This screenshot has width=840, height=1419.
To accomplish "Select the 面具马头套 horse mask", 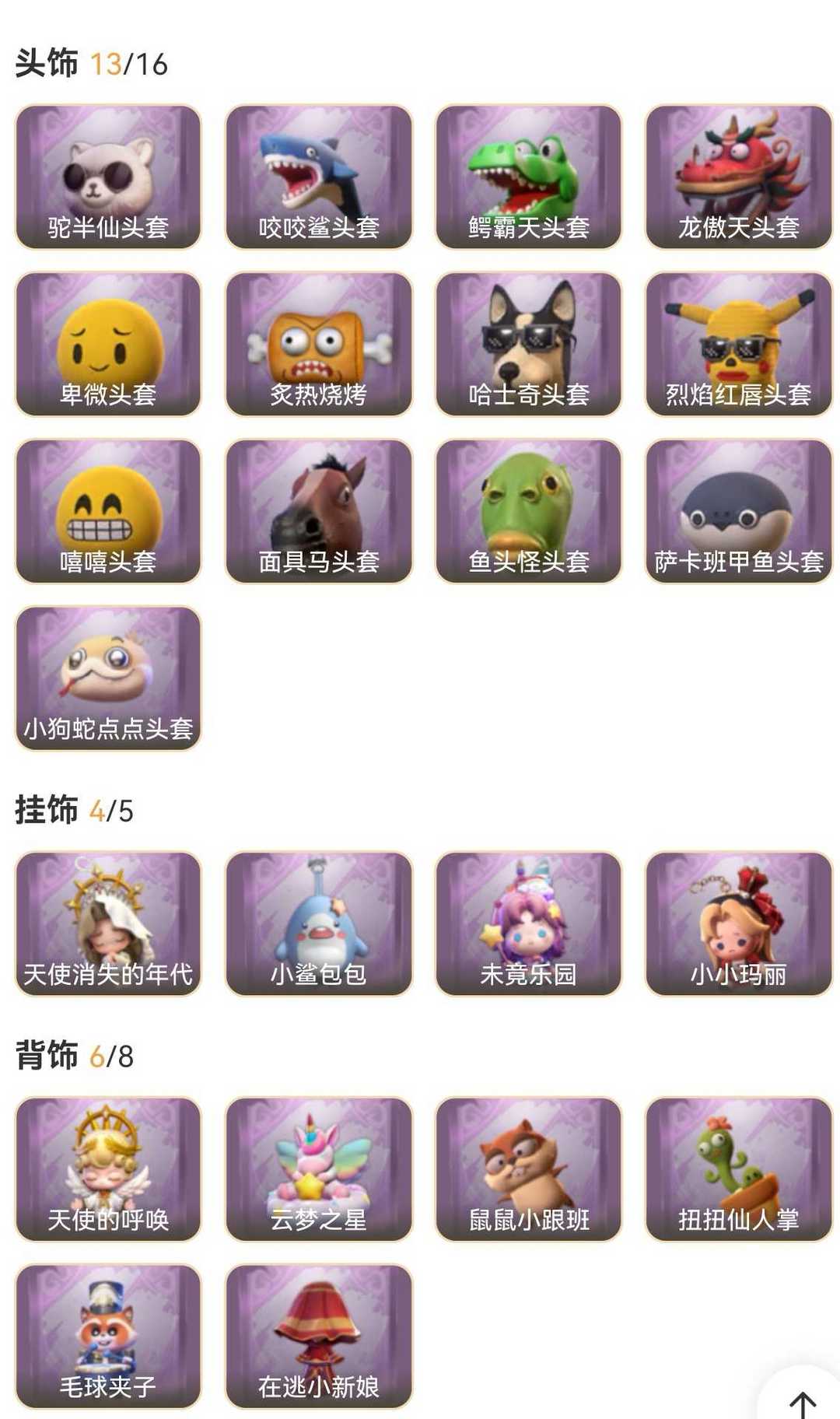I will [318, 511].
